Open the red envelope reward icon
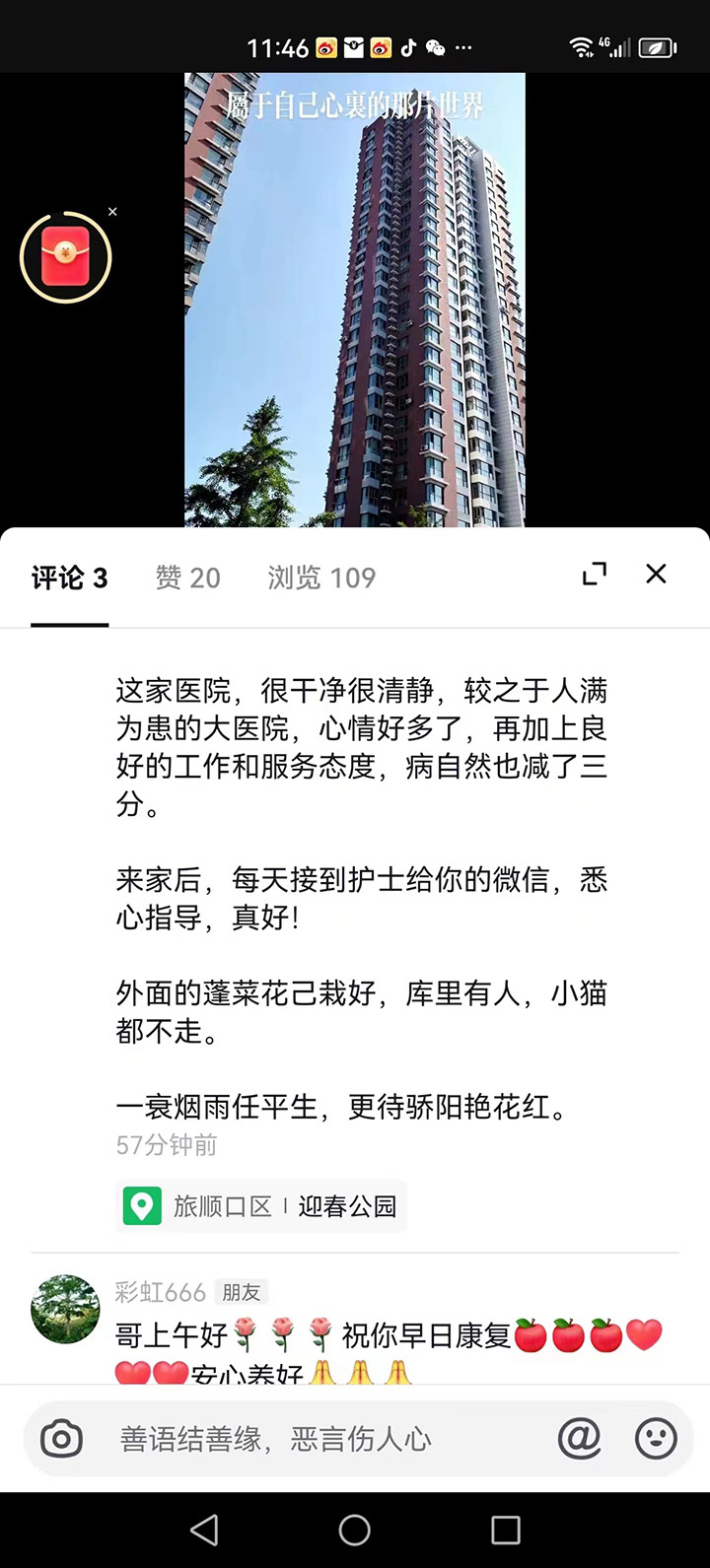This screenshot has width=710, height=1568. (65, 257)
